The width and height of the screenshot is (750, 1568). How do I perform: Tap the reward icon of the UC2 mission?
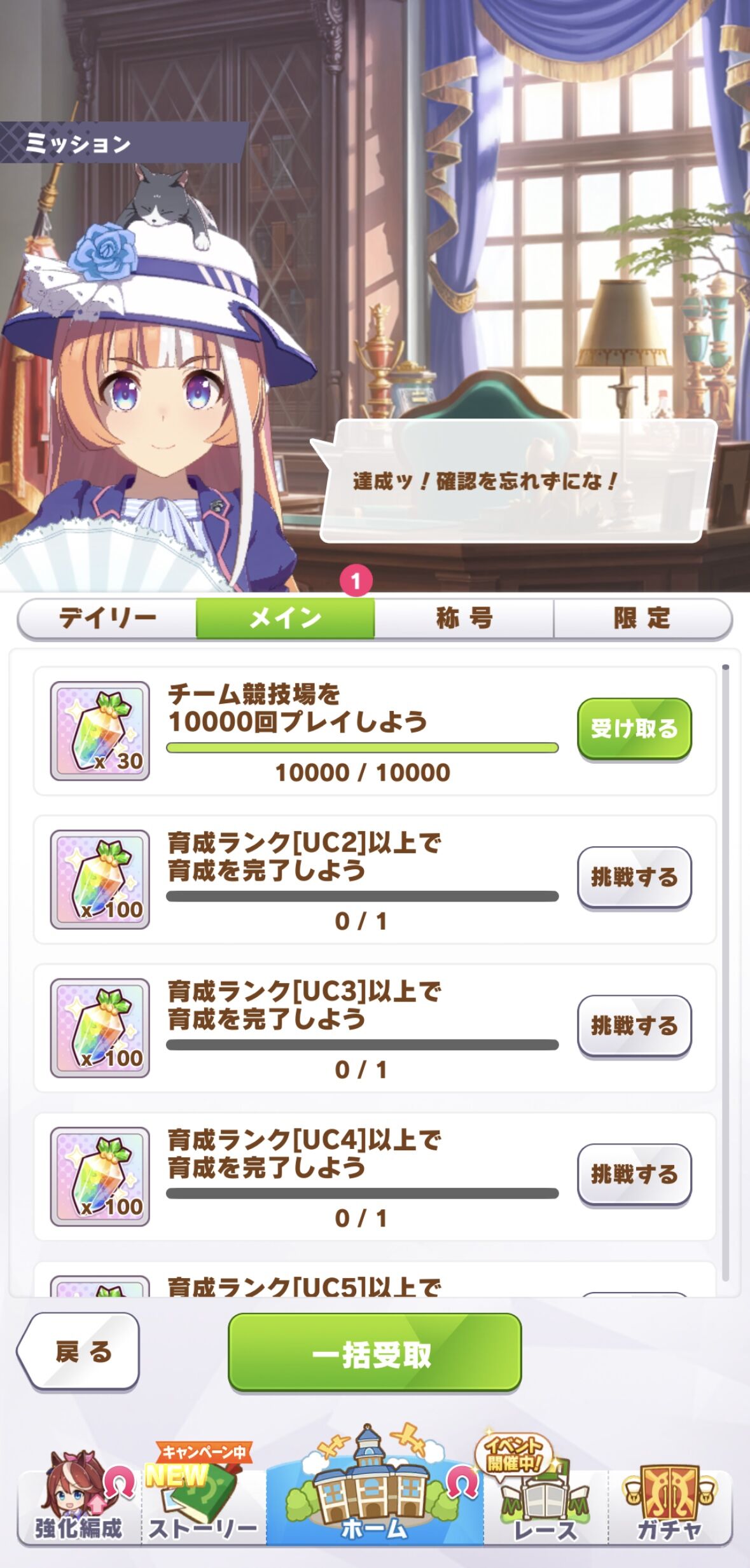(x=100, y=879)
